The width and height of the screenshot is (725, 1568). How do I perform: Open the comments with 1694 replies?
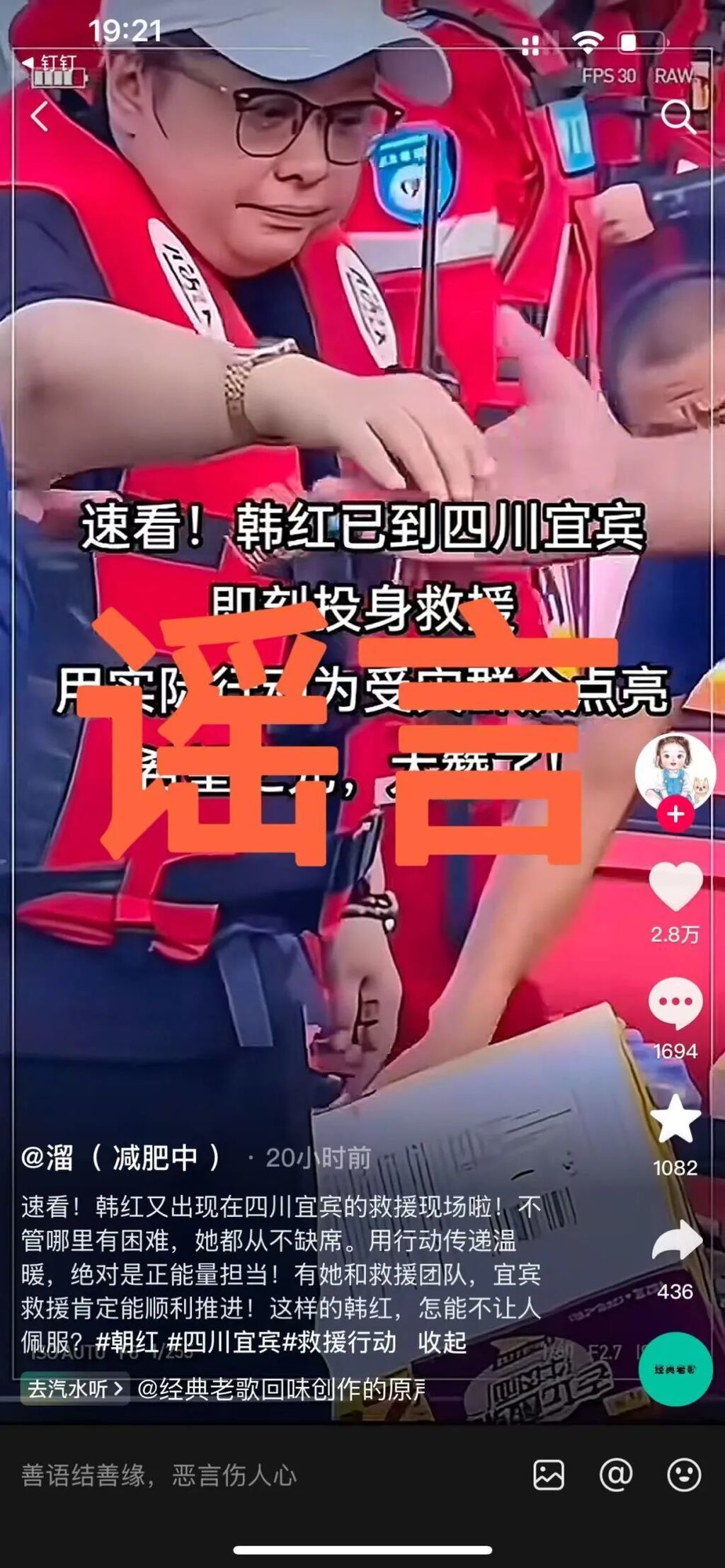tap(675, 1003)
